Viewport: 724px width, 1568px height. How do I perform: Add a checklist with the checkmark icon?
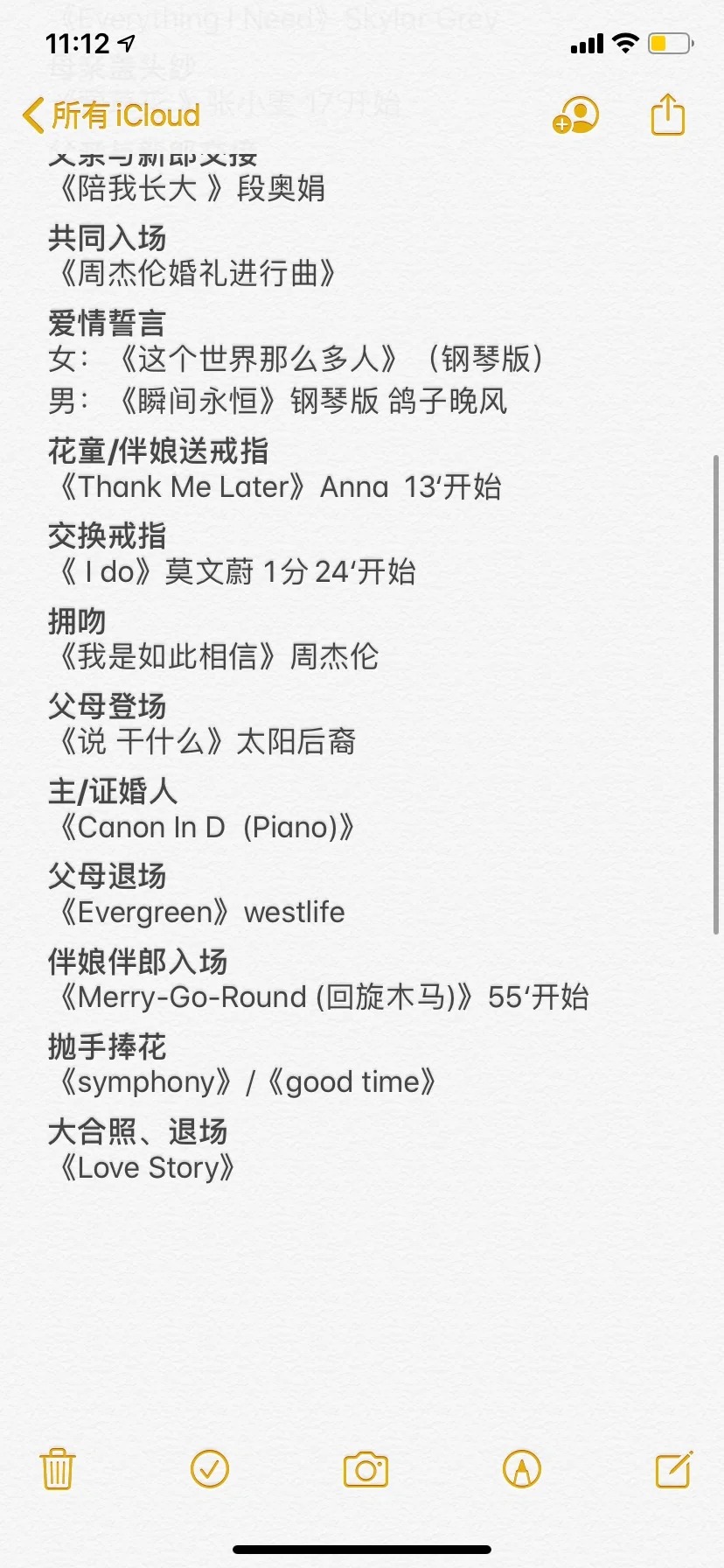[x=210, y=1469]
